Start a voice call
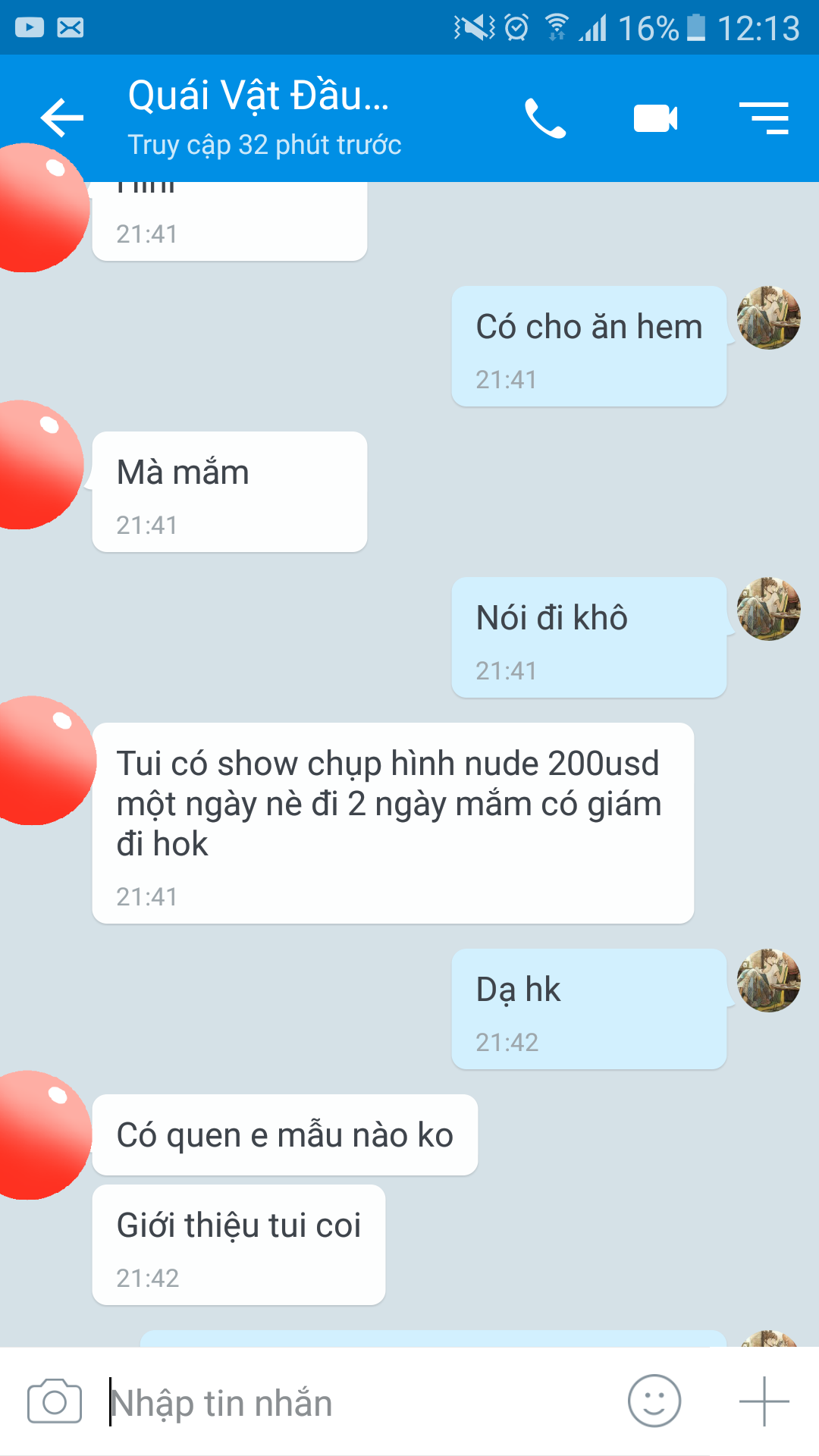This screenshot has height=1456, width=819. 545,119
